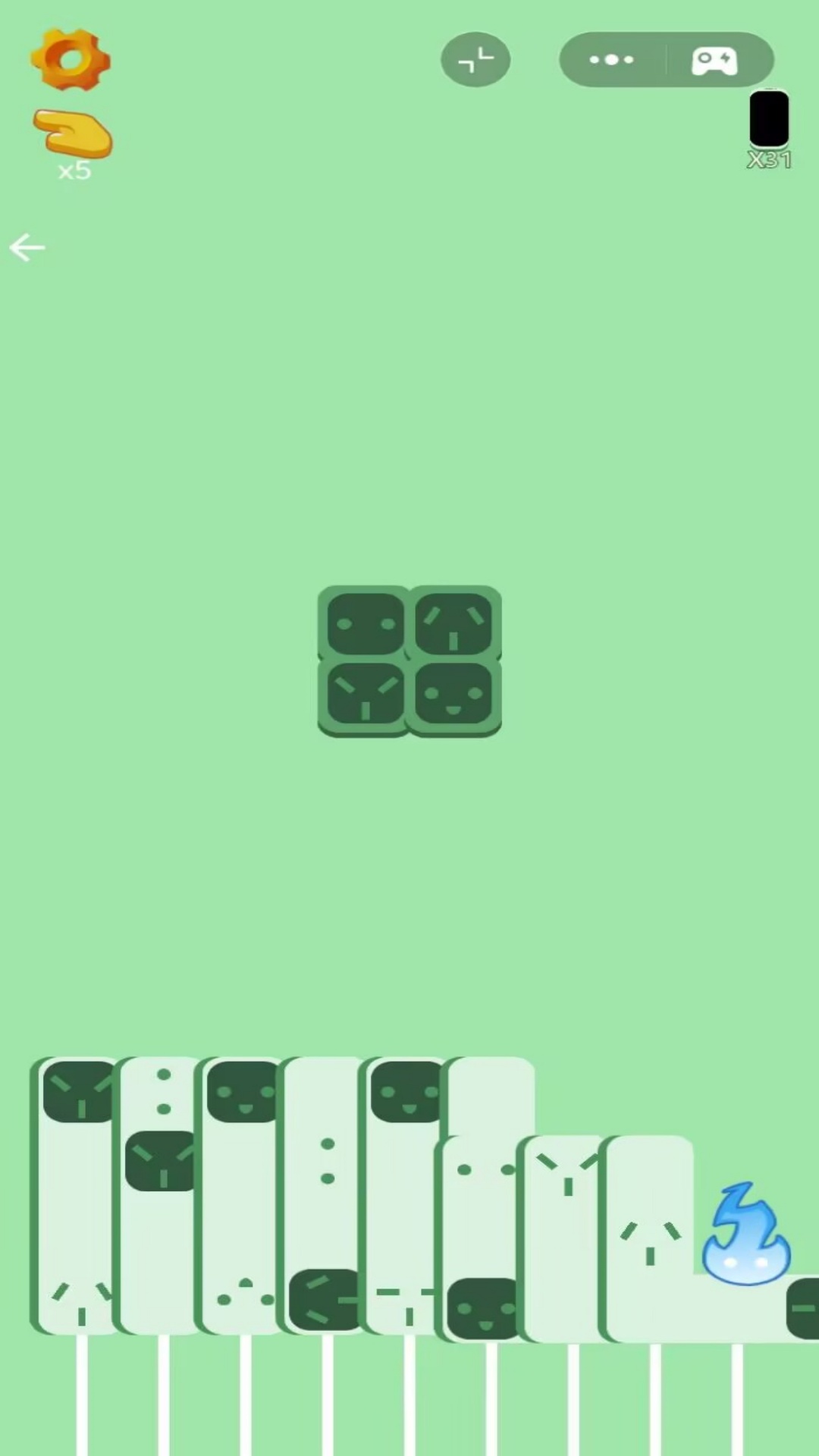Open the settings gear
The image size is (819, 1456).
pyautogui.click(x=71, y=59)
